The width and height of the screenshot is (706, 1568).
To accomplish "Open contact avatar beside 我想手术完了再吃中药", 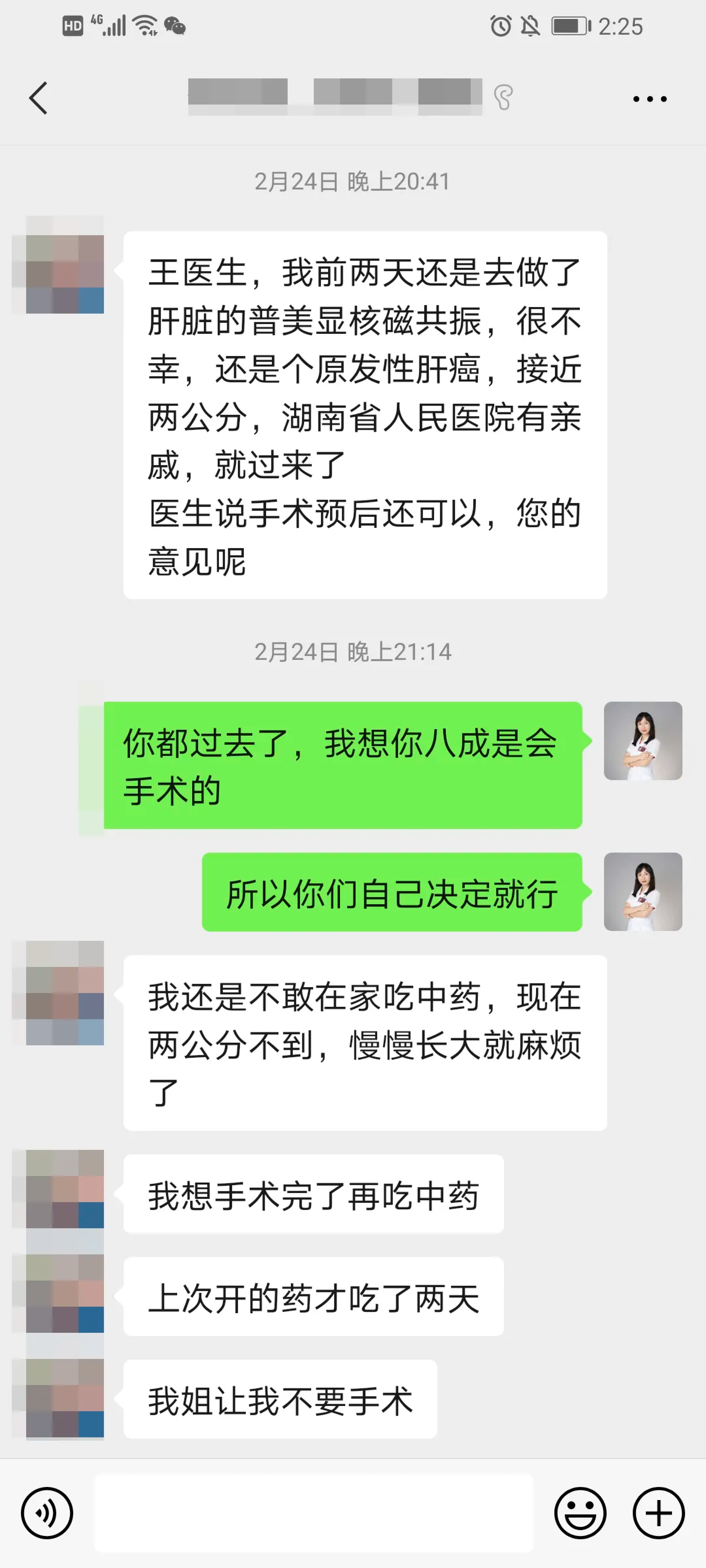I will click(65, 1189).
